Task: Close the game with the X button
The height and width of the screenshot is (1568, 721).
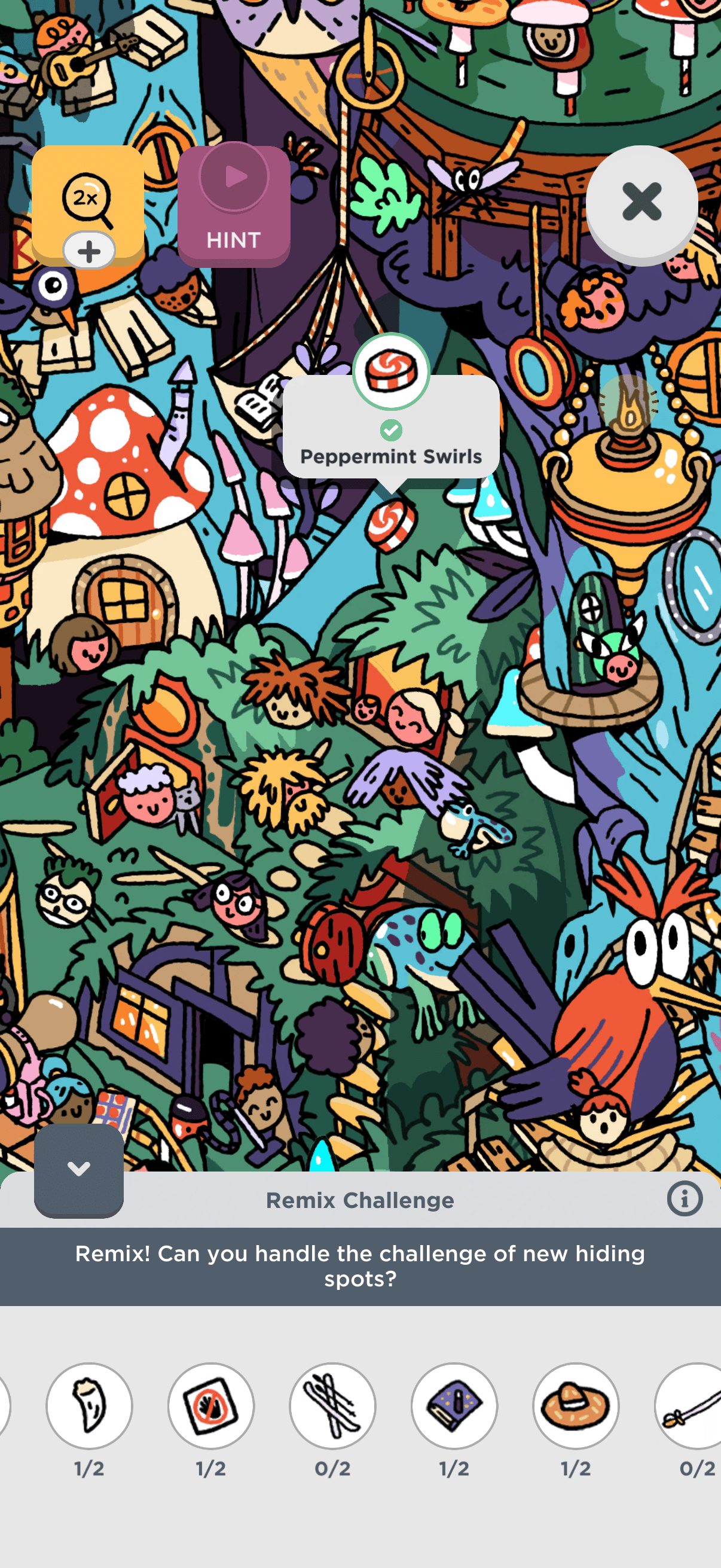Action: [x=641, y=202]
